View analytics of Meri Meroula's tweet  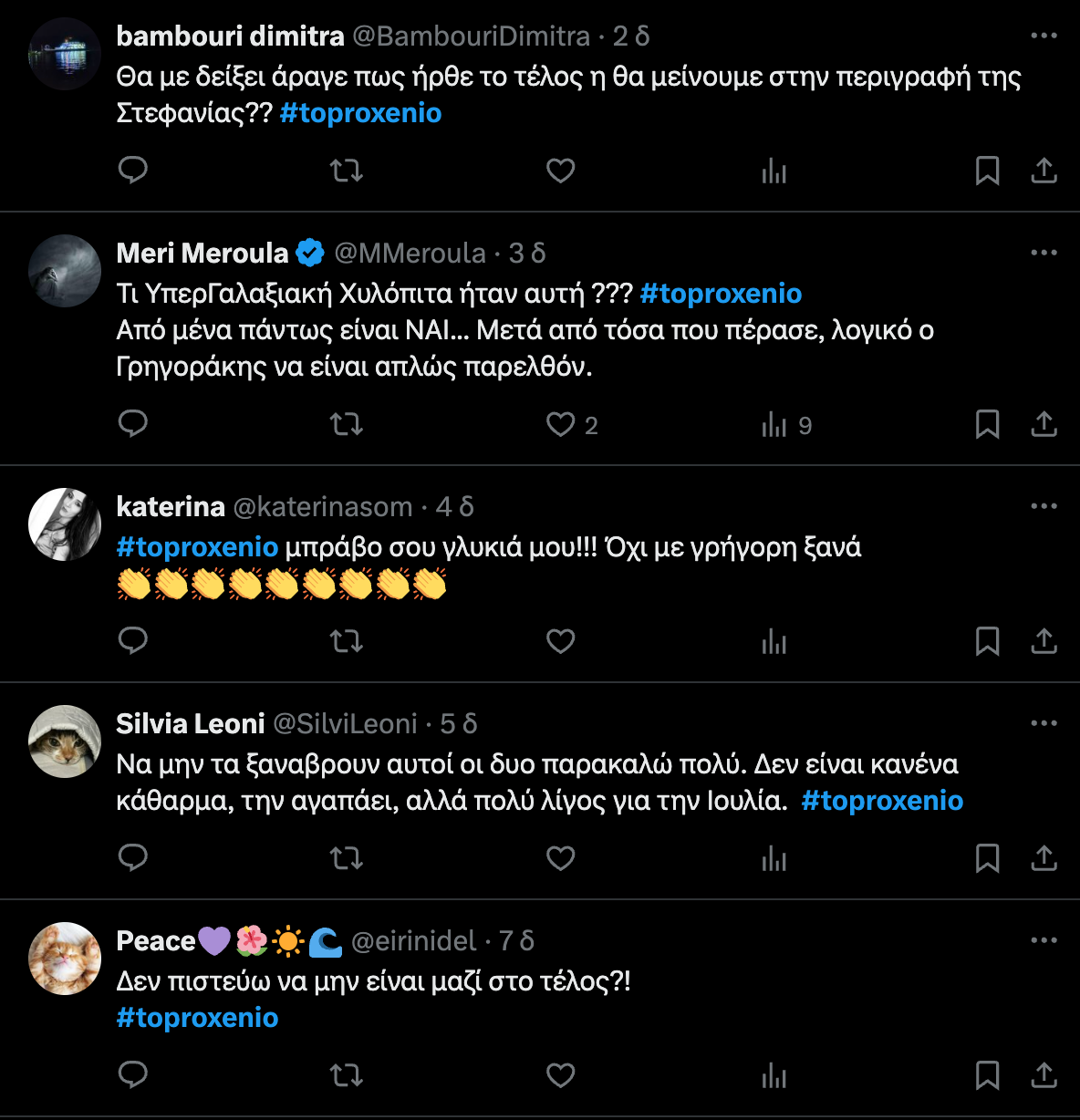click(774, 424)
